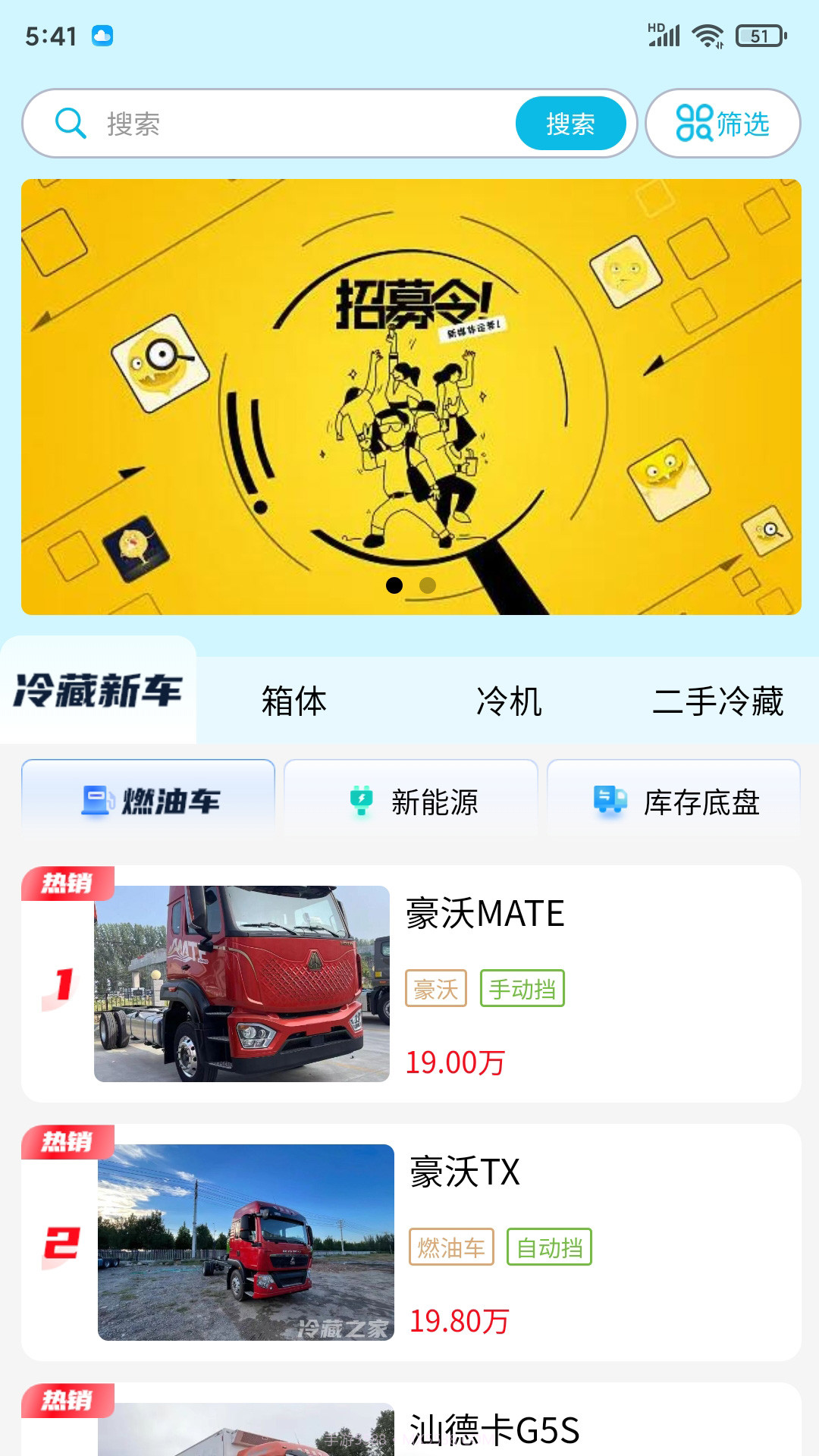
Task: Tap the 手动挡 tag under 豪沃MATE
Action: click(522, 987)
